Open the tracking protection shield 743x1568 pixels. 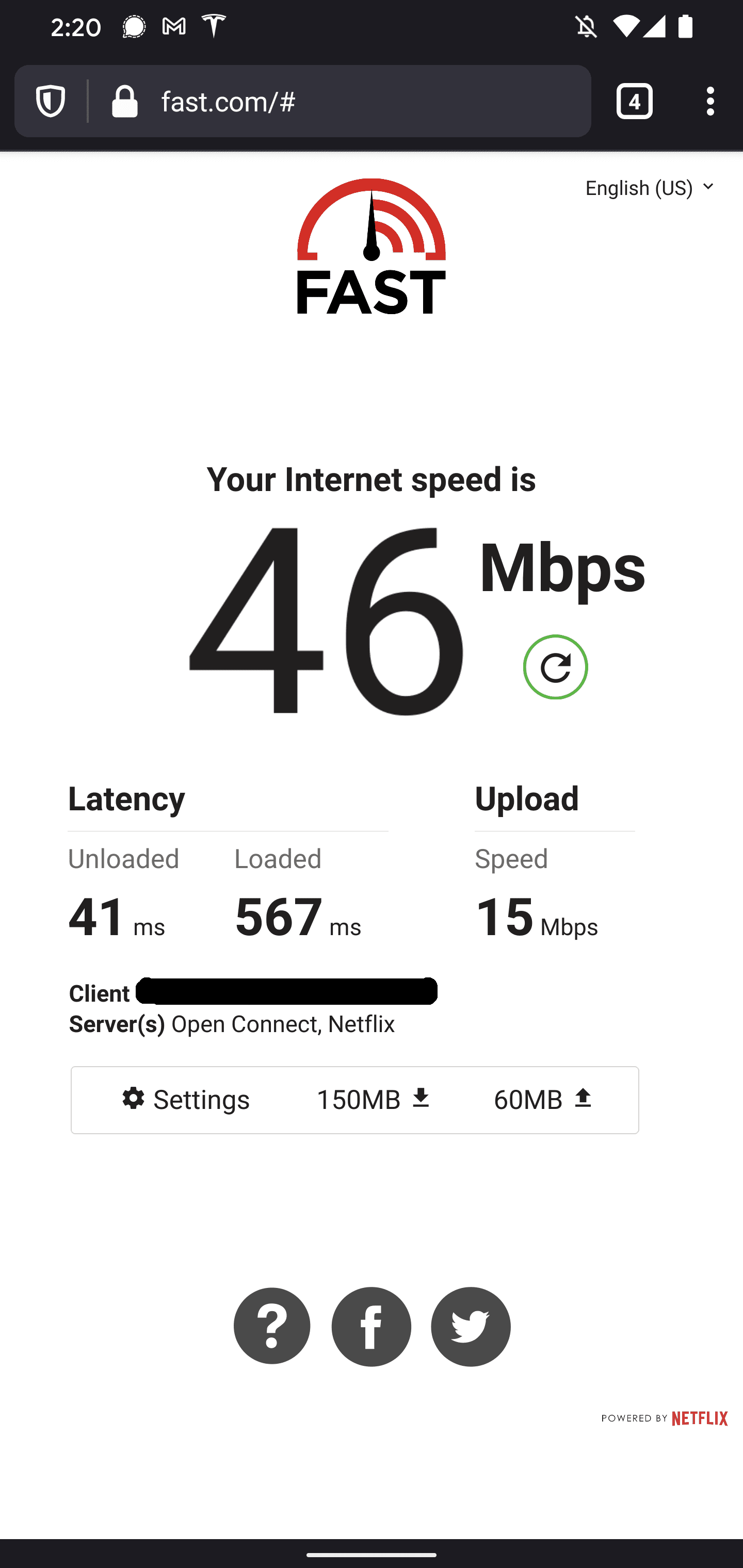pyautogui.click(x=51, y=101)
